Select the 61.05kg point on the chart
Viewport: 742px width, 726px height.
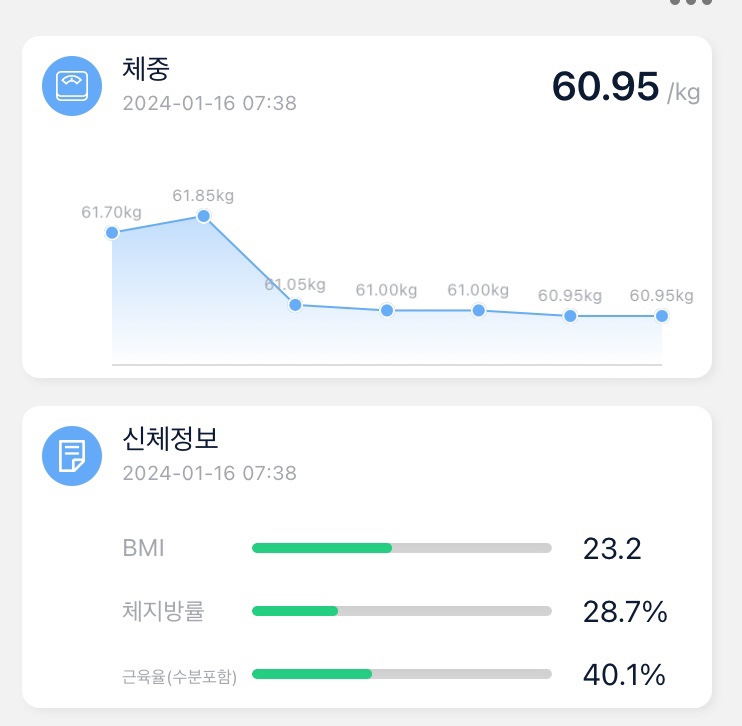295,305
